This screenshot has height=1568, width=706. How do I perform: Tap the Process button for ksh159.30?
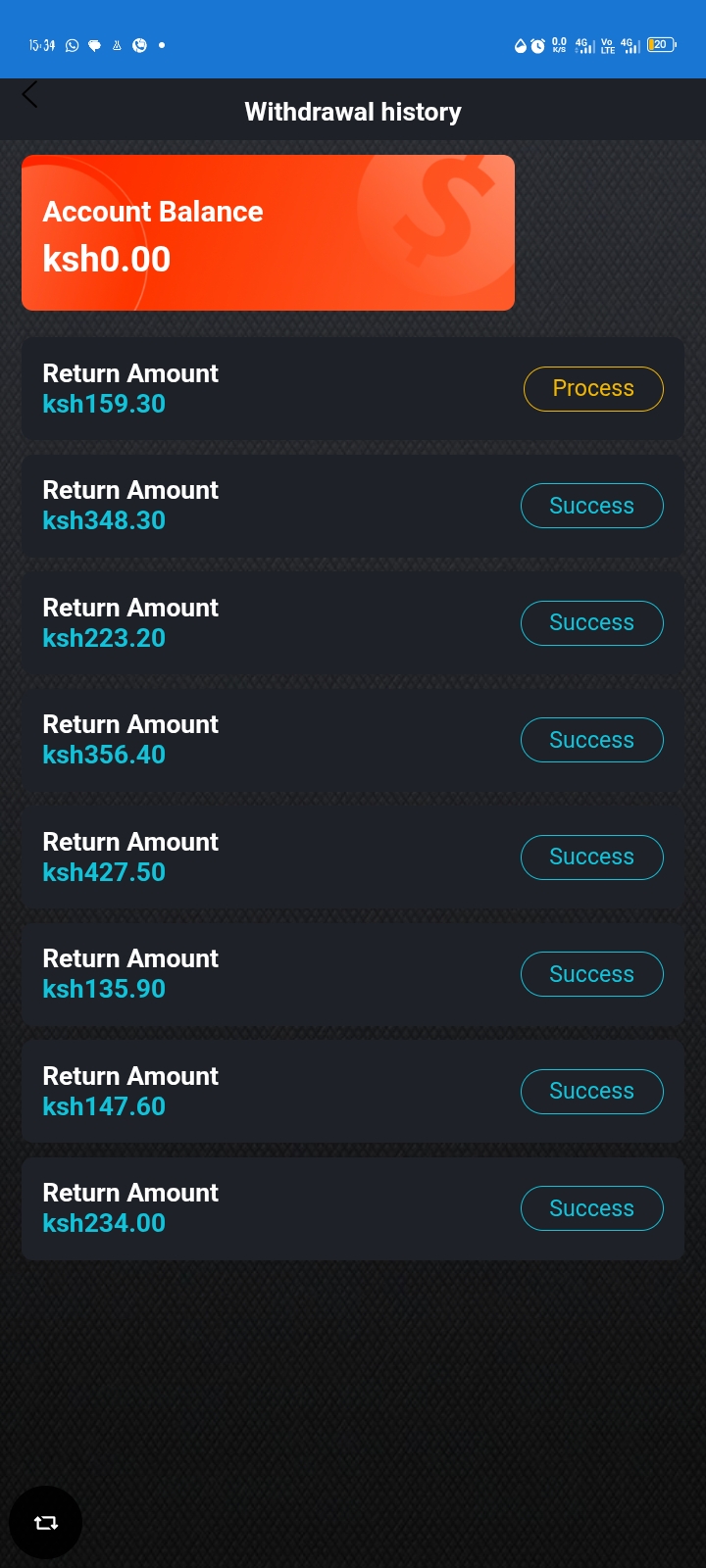[593, 389]
